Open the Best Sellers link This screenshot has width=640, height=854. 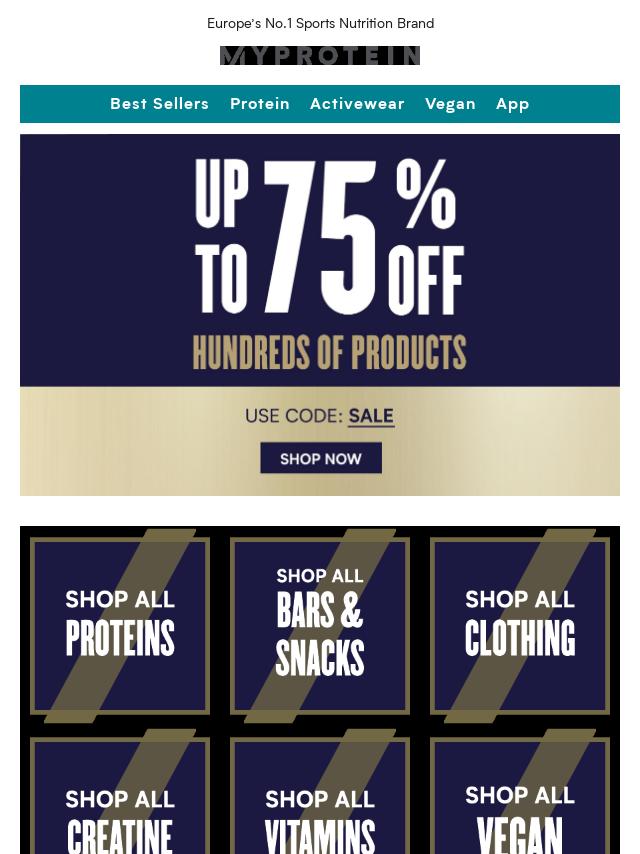coord(159,104)
